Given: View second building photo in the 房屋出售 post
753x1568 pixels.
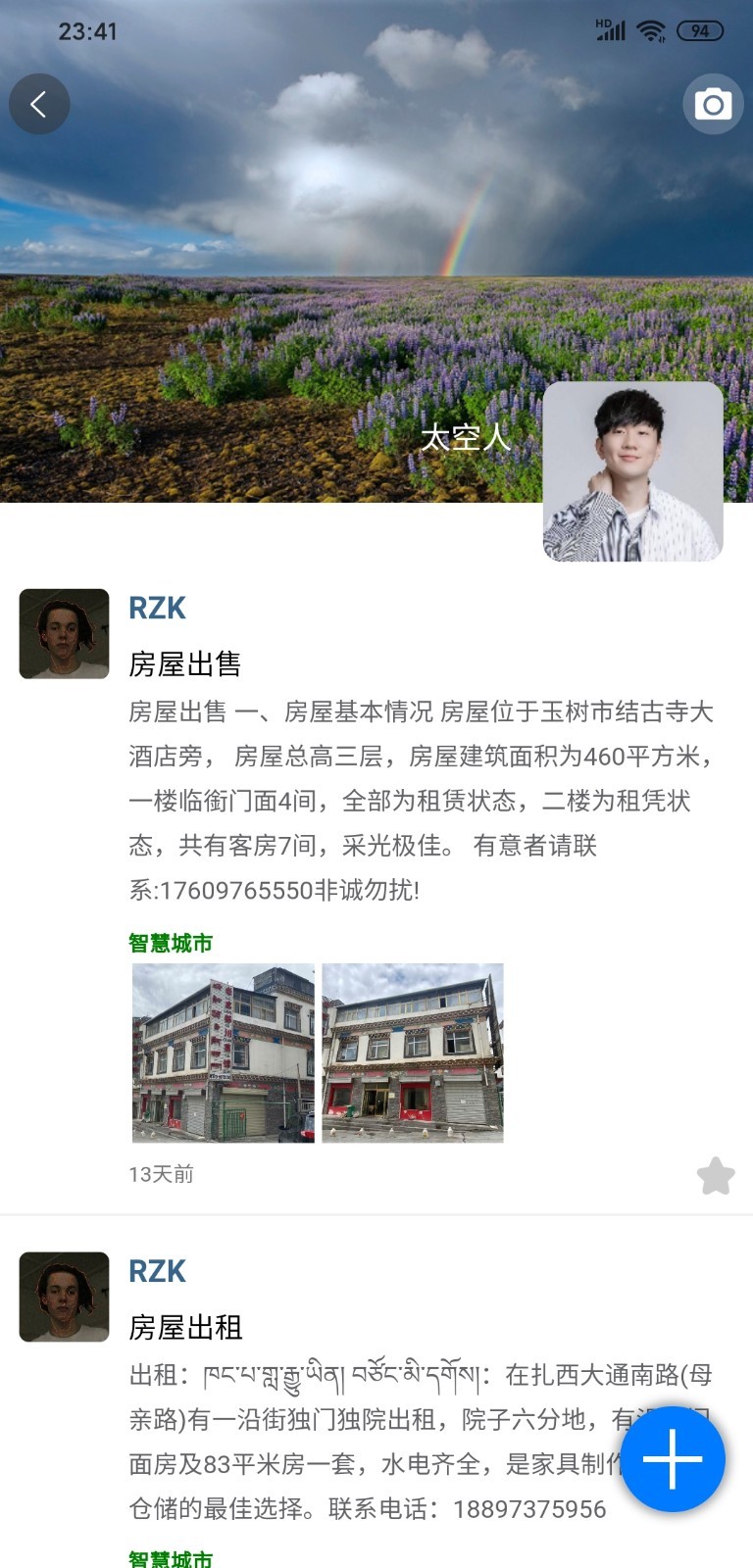Looking at the screenshot, I should click(413, 1053).
